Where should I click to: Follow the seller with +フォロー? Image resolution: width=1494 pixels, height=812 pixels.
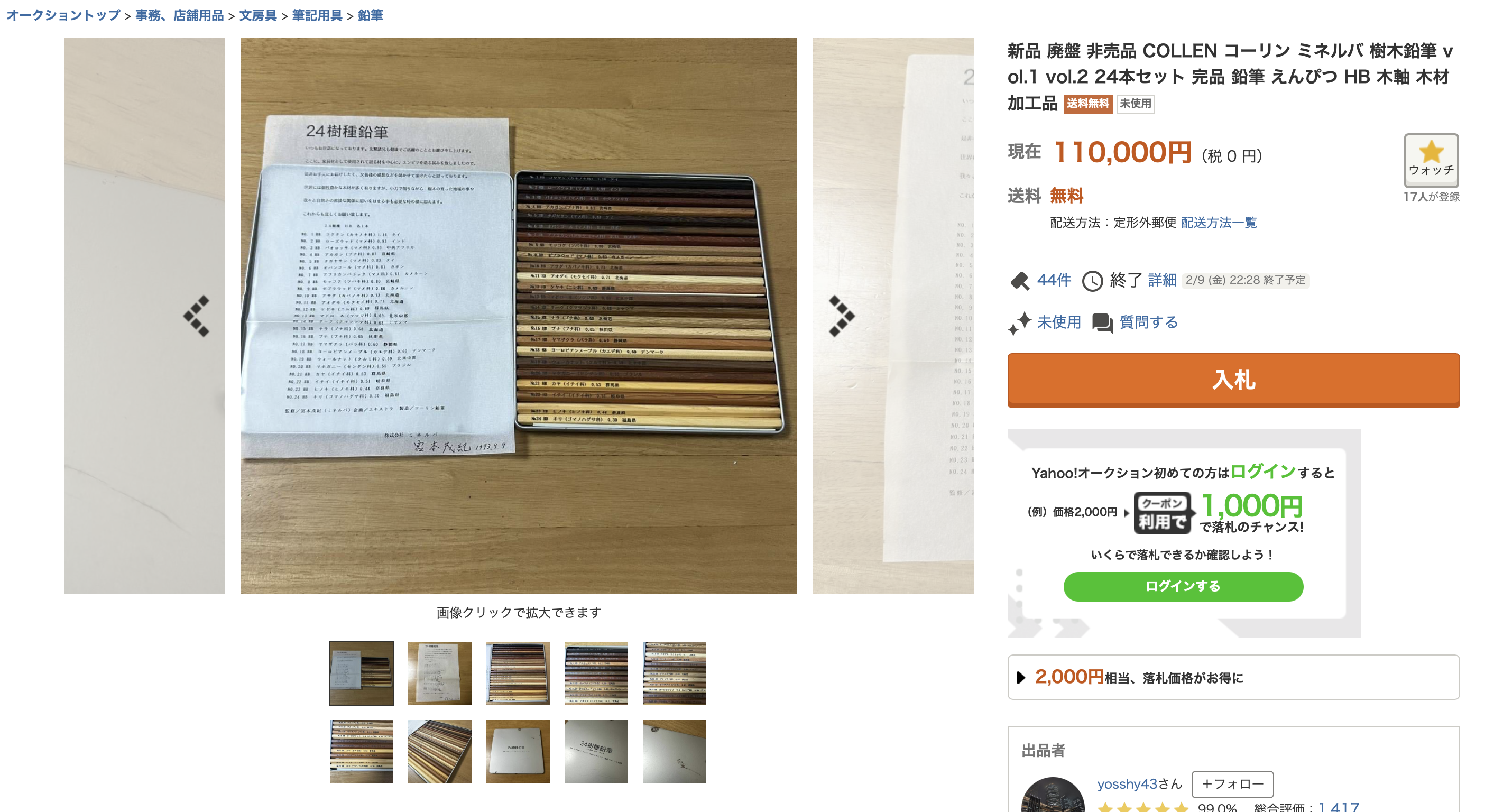point(1232,784)
